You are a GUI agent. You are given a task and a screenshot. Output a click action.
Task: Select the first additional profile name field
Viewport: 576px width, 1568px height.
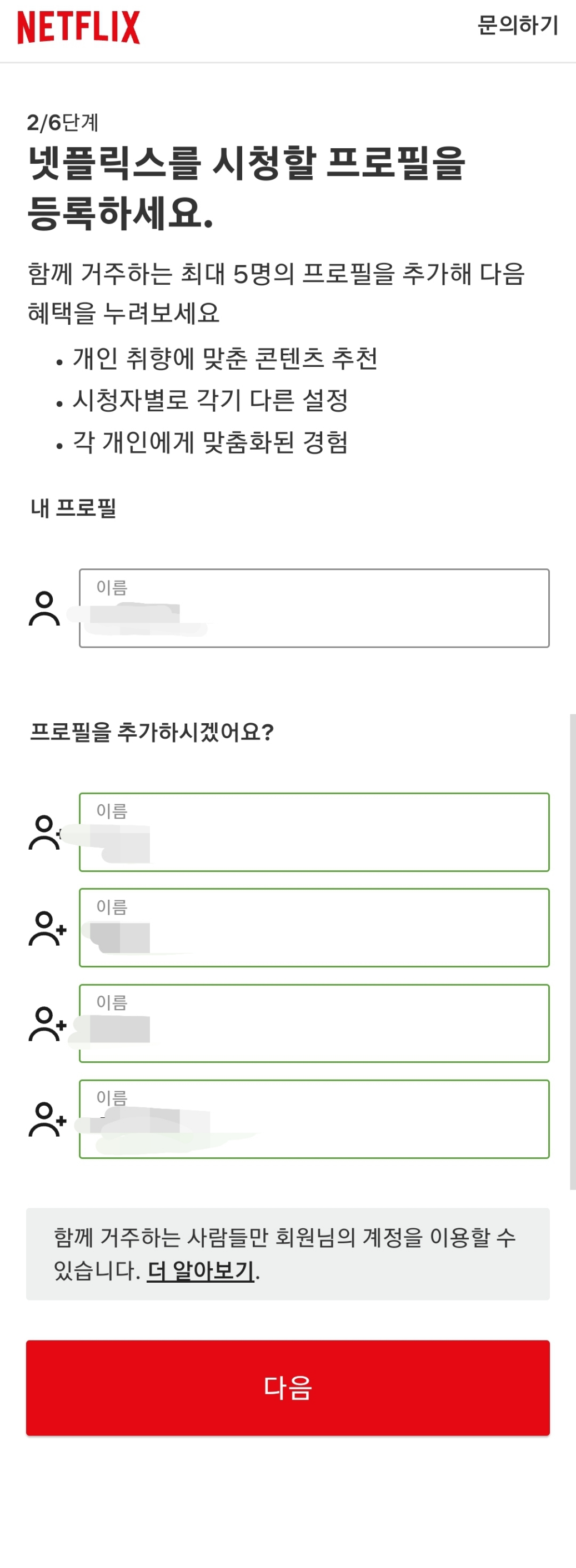click(x=314, y=834)
